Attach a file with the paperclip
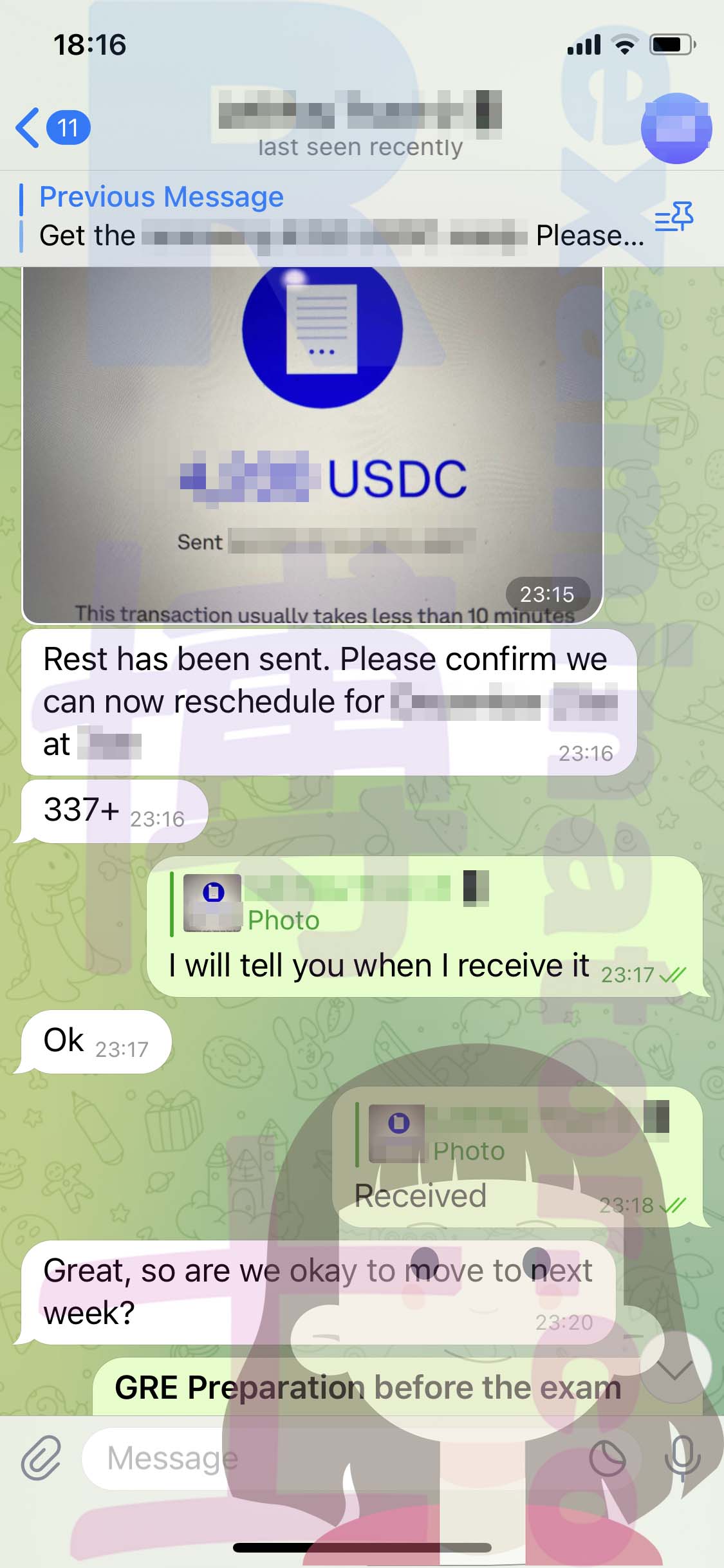Screen dimensions: 724x1568 pyautogui.click(x=41, y=1457)
